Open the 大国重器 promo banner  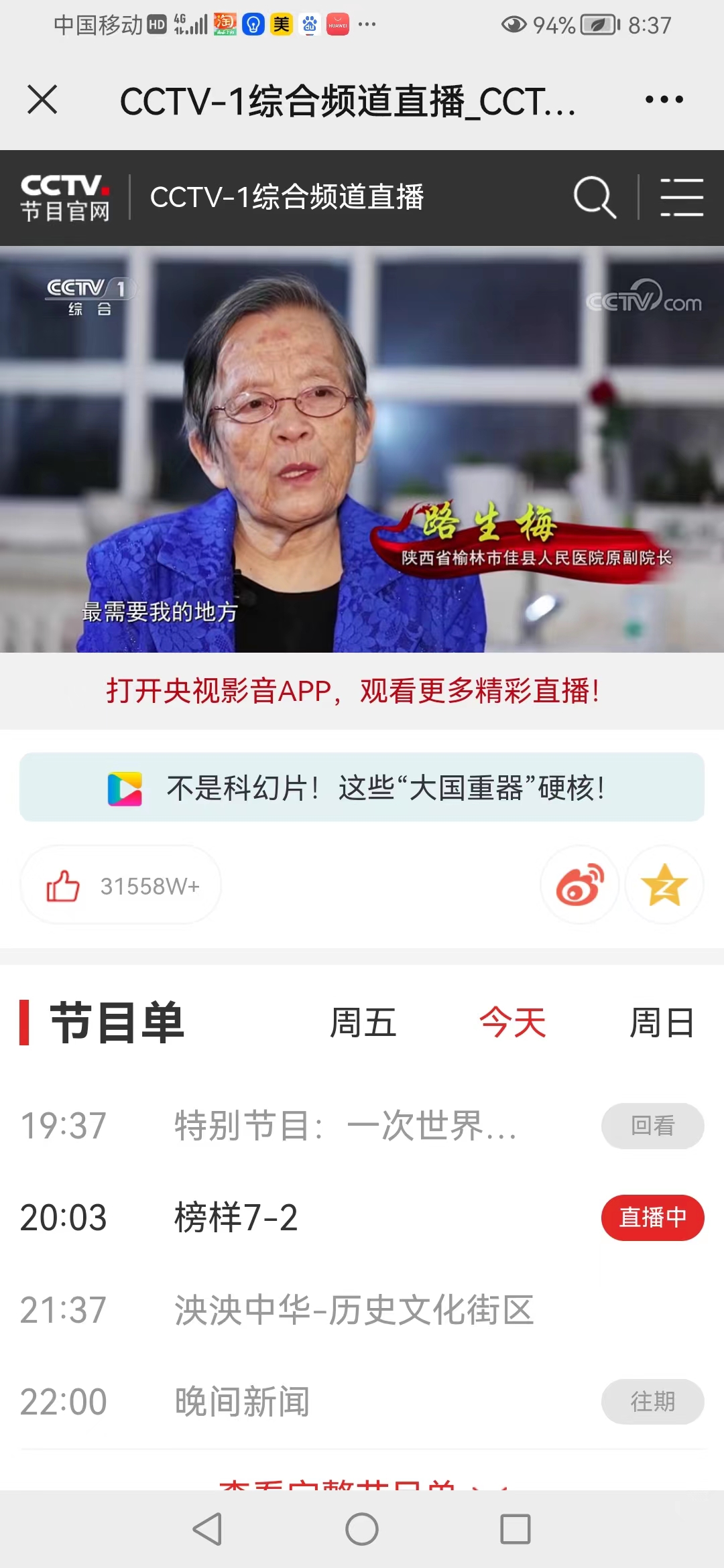click(362, 787)
